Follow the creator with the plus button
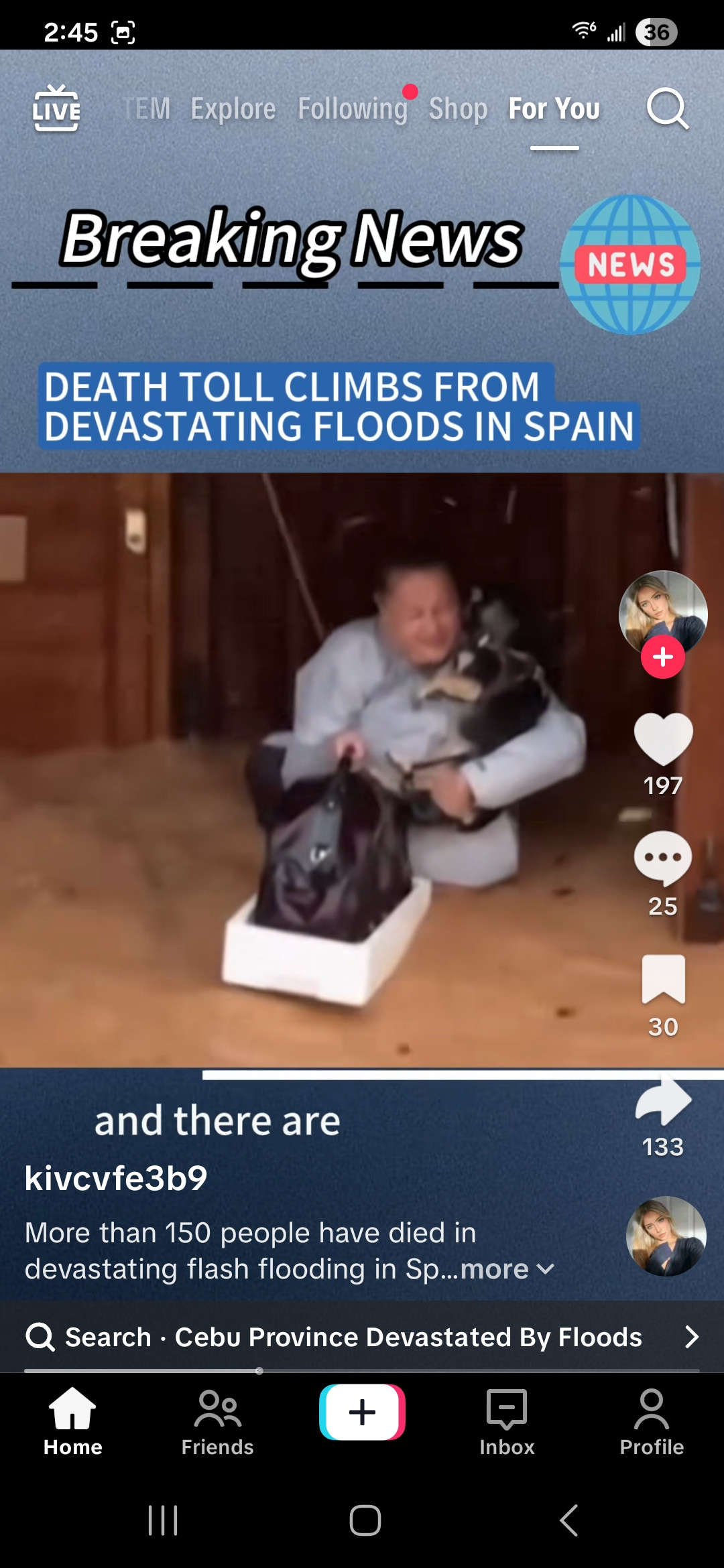The image size is (724, 1568). [662, 657]
